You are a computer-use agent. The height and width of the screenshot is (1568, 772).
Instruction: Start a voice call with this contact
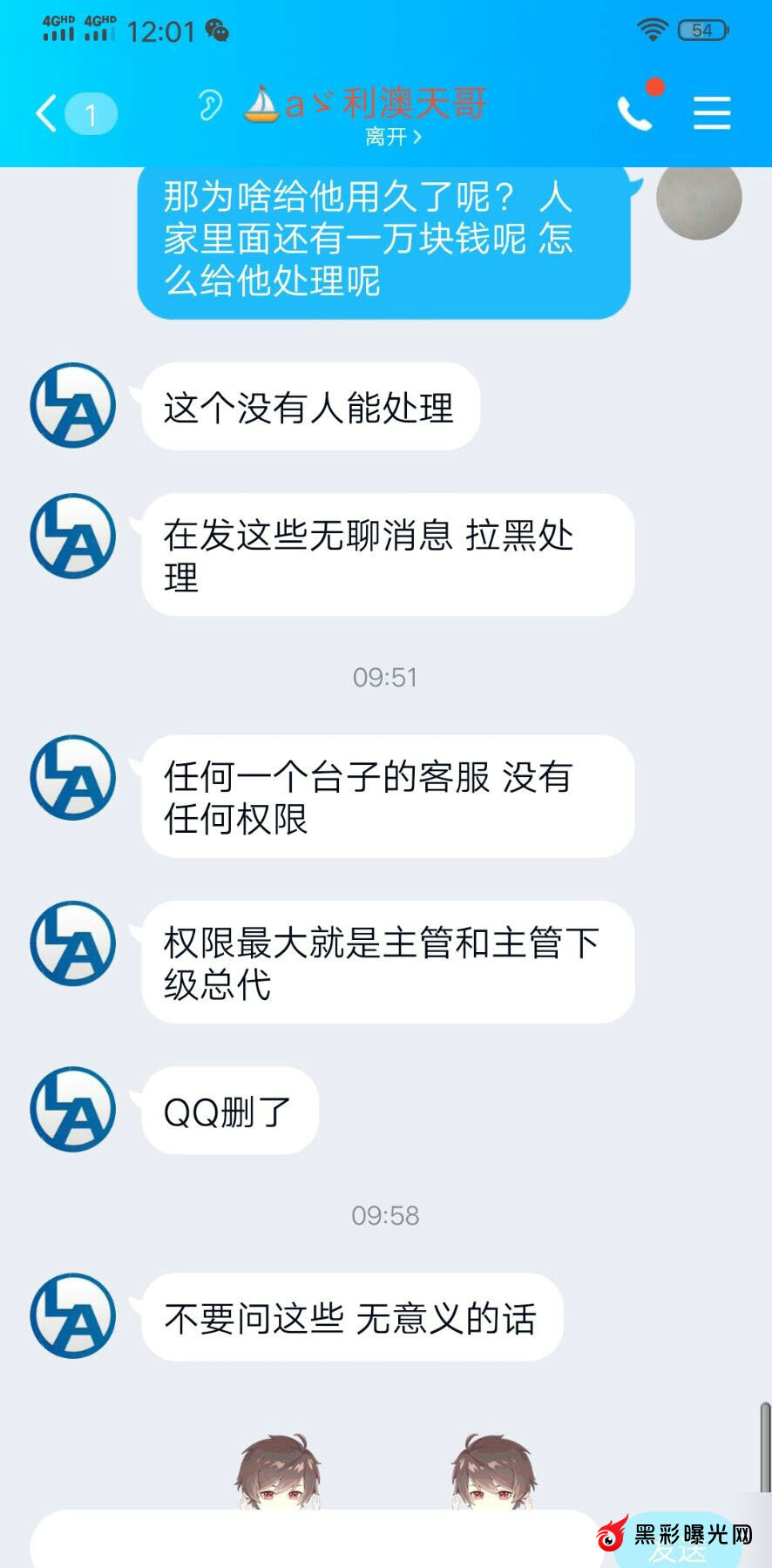coord(635,113)
